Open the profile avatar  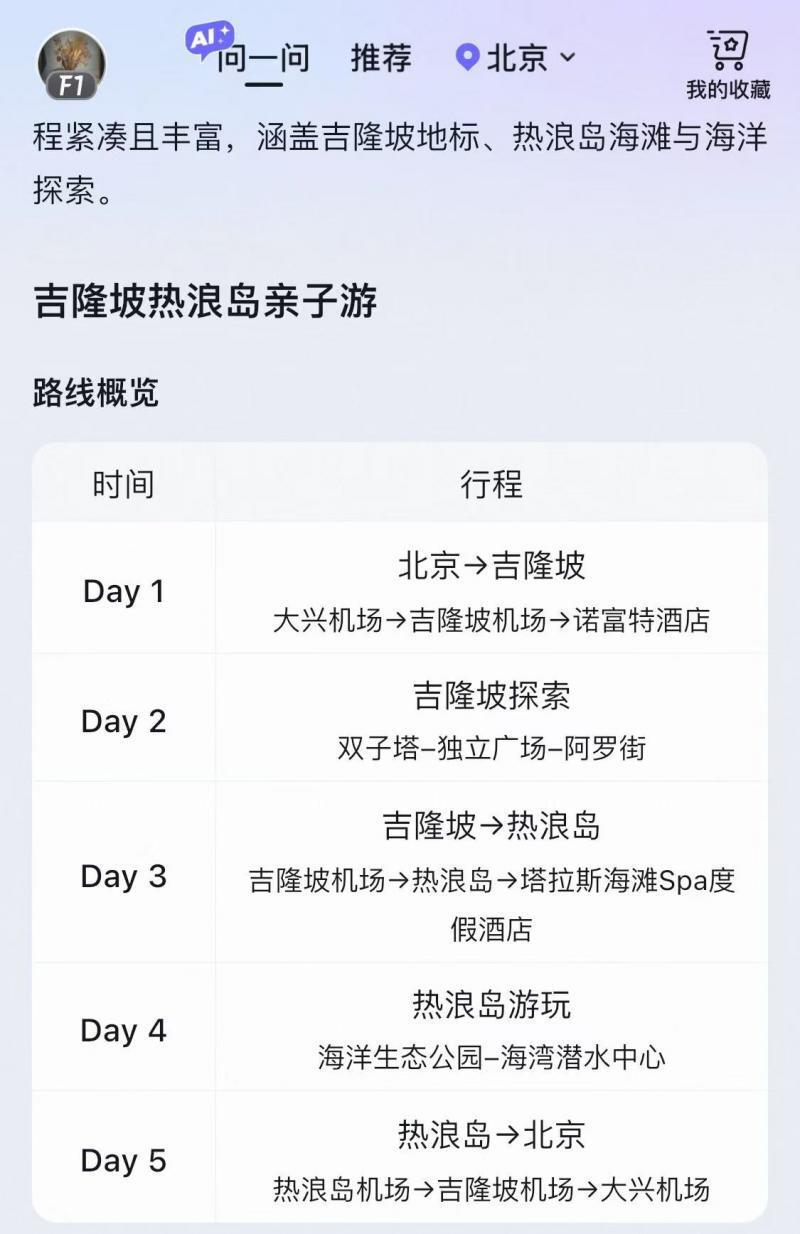(x=71, y=65)
